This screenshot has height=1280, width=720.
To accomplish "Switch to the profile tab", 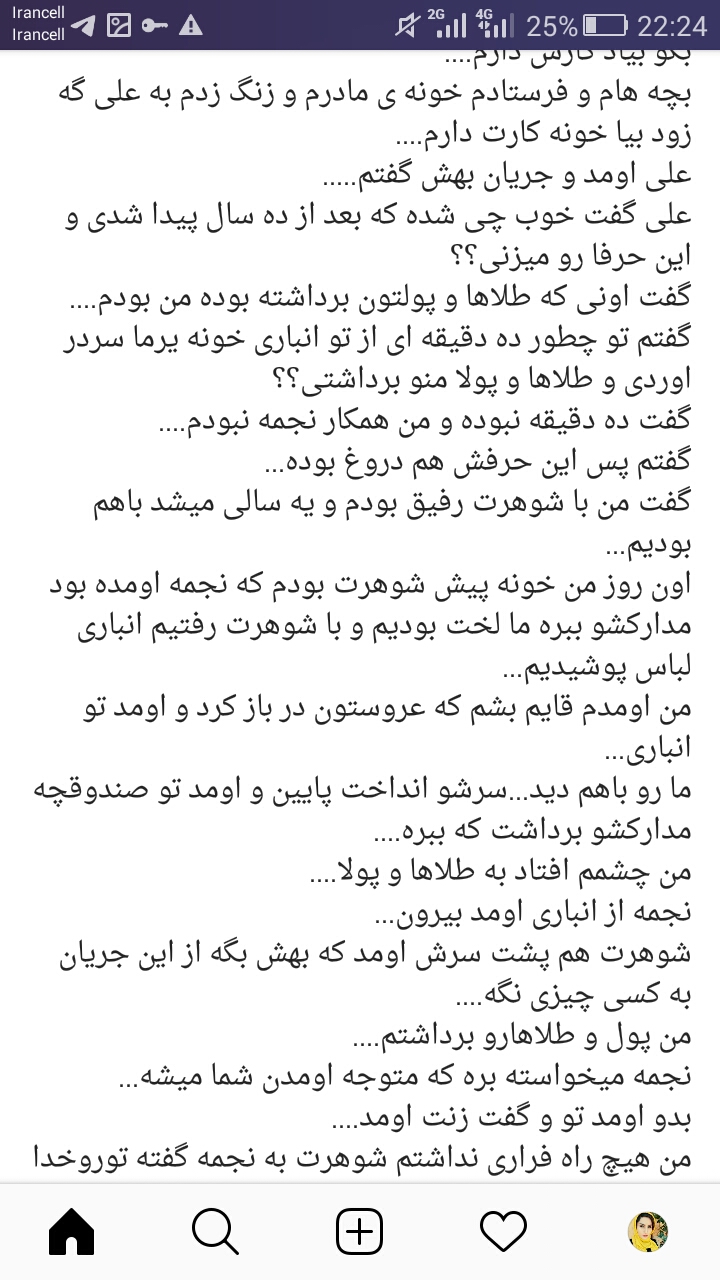I will pyautogui.click(x=647, y=1231).
